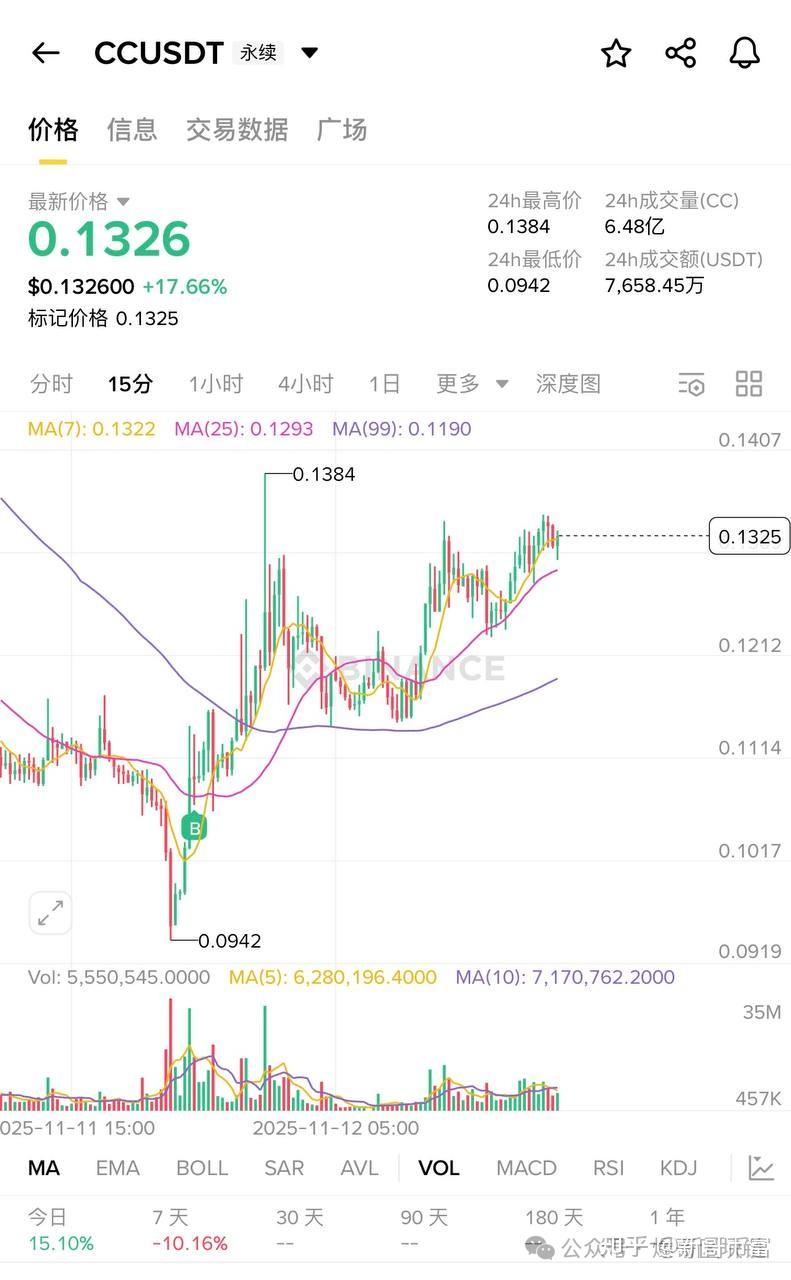Click the grid layout icon above chart
This screenshot has height=1280, width=791.
pos(748,384)
